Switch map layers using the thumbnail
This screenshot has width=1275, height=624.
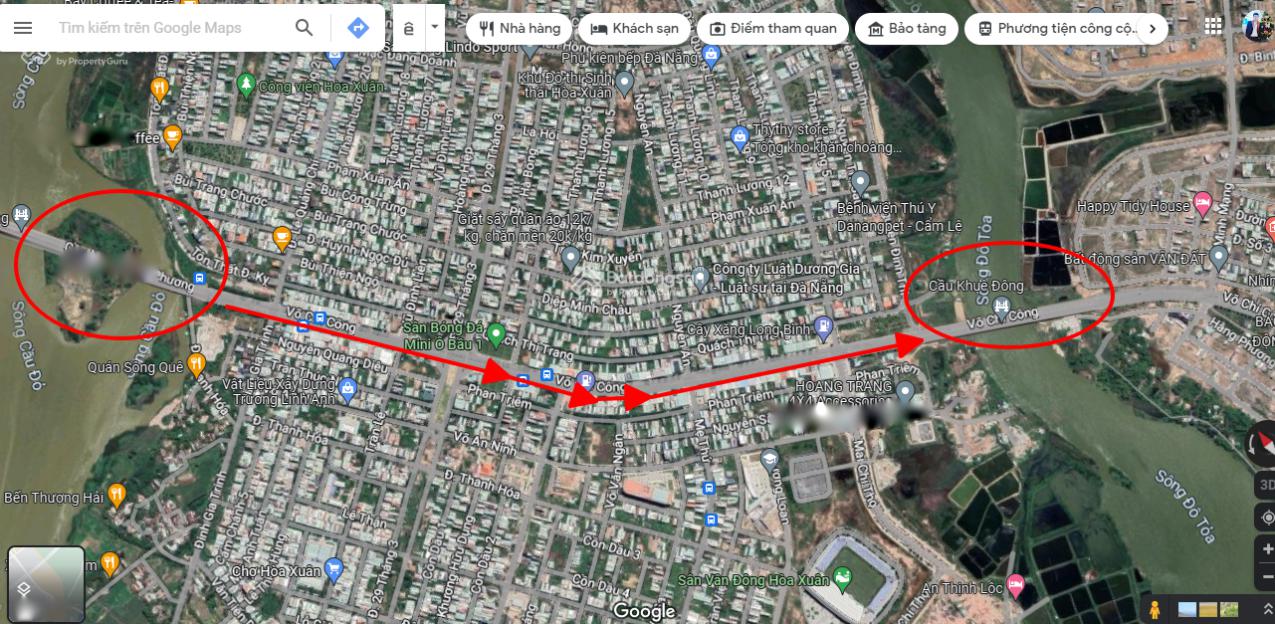(46, 584)
